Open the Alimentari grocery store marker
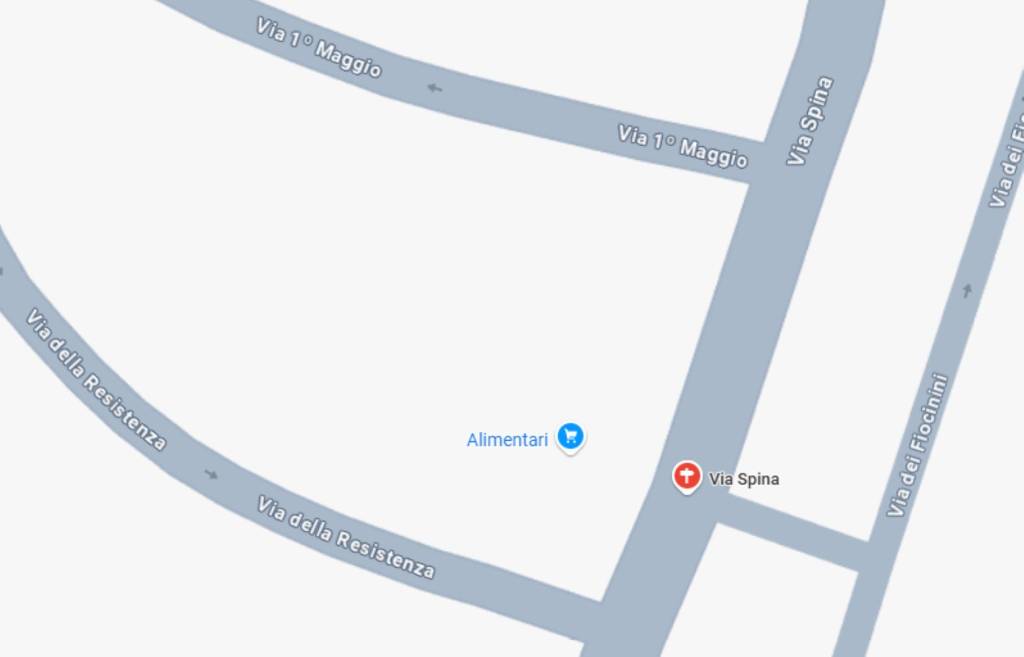This screenshot has height=657, width=1024. click(570, 436)
